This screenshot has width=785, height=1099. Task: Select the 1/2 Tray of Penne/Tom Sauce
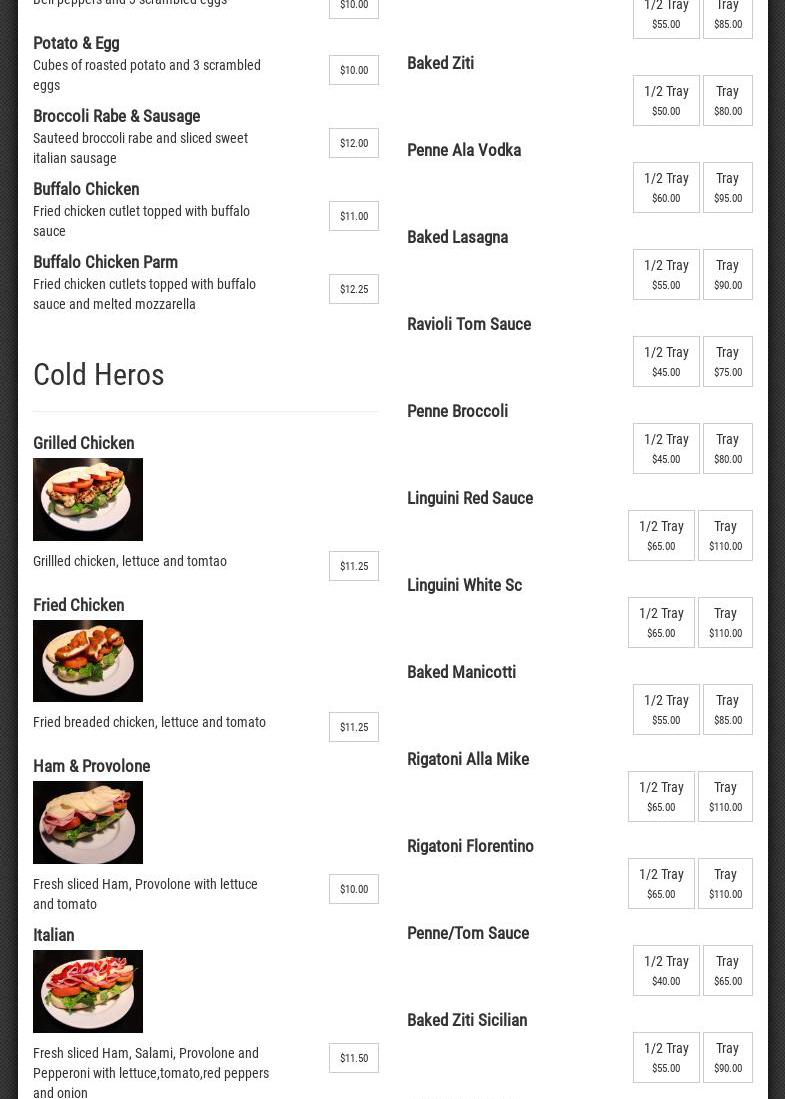pyautogui.click(x=666, y=970)
